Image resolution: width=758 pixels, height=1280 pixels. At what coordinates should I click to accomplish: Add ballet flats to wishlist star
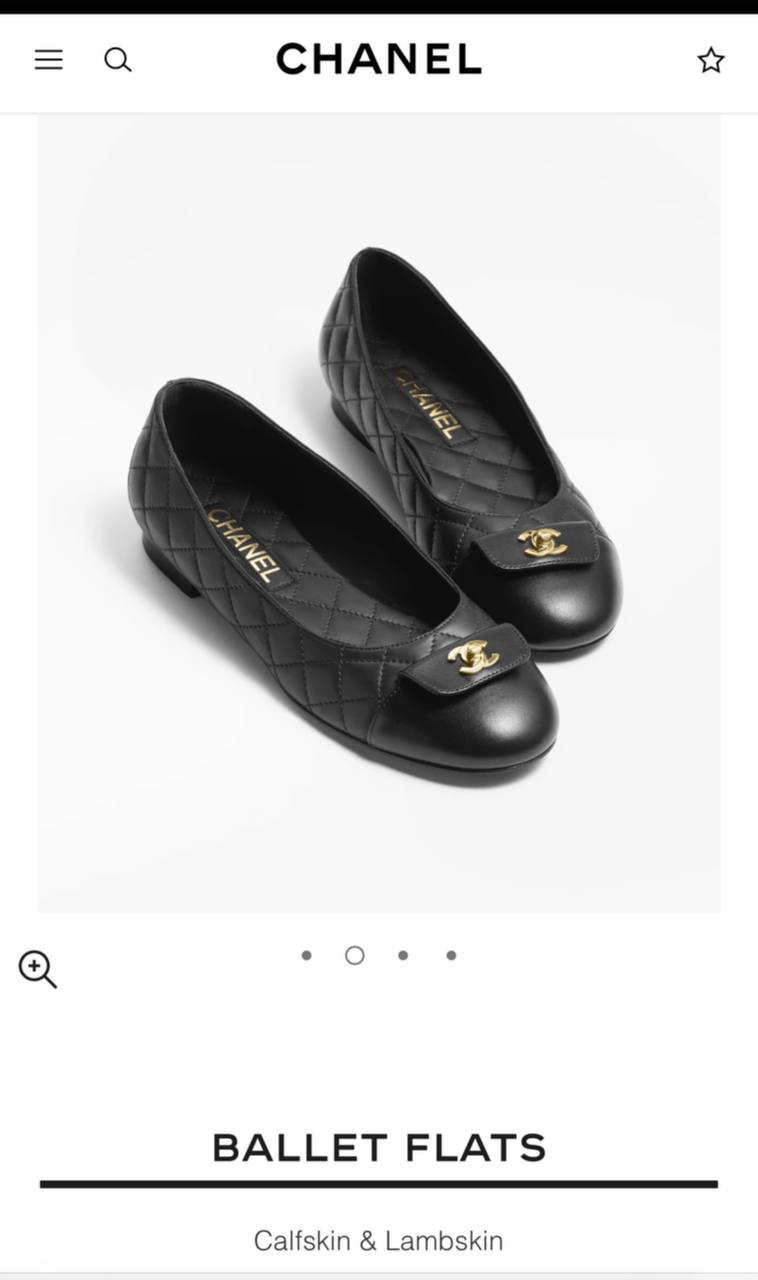click(x=711, y=60)
